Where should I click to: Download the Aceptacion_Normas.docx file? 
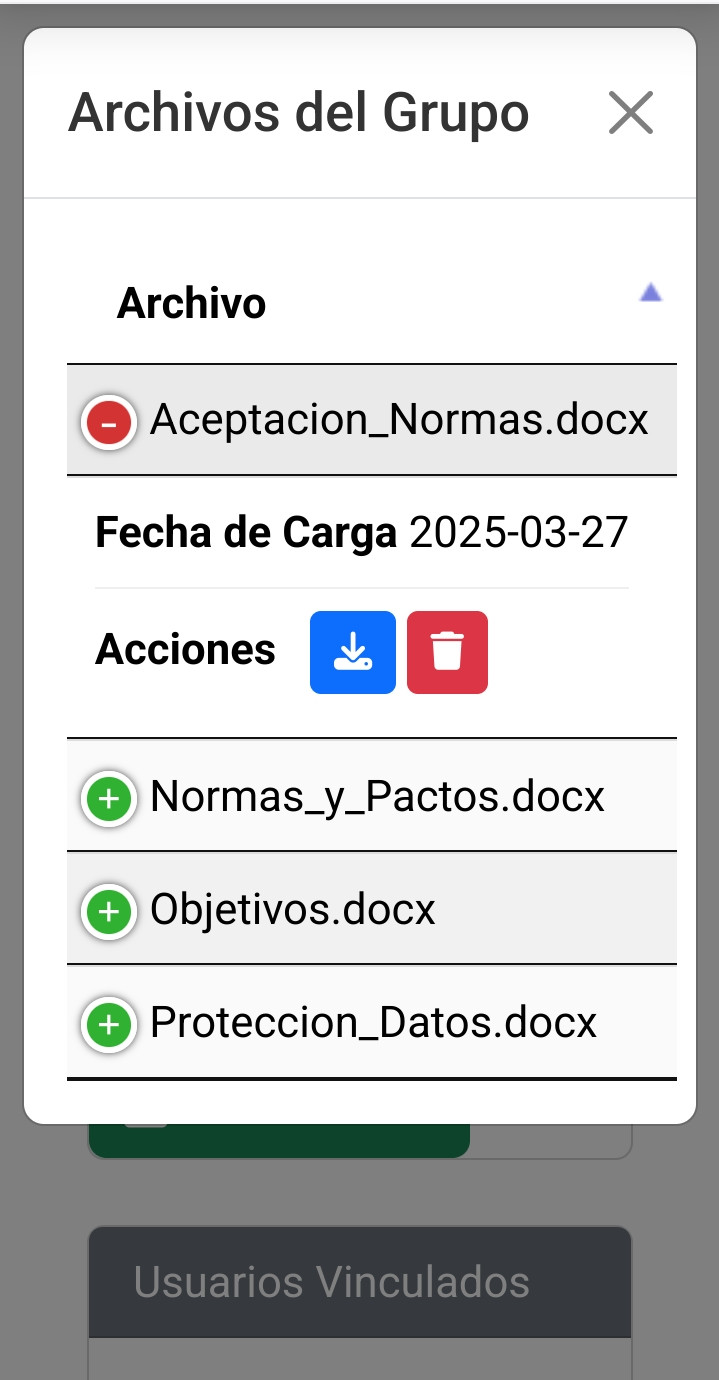point(353,652)
